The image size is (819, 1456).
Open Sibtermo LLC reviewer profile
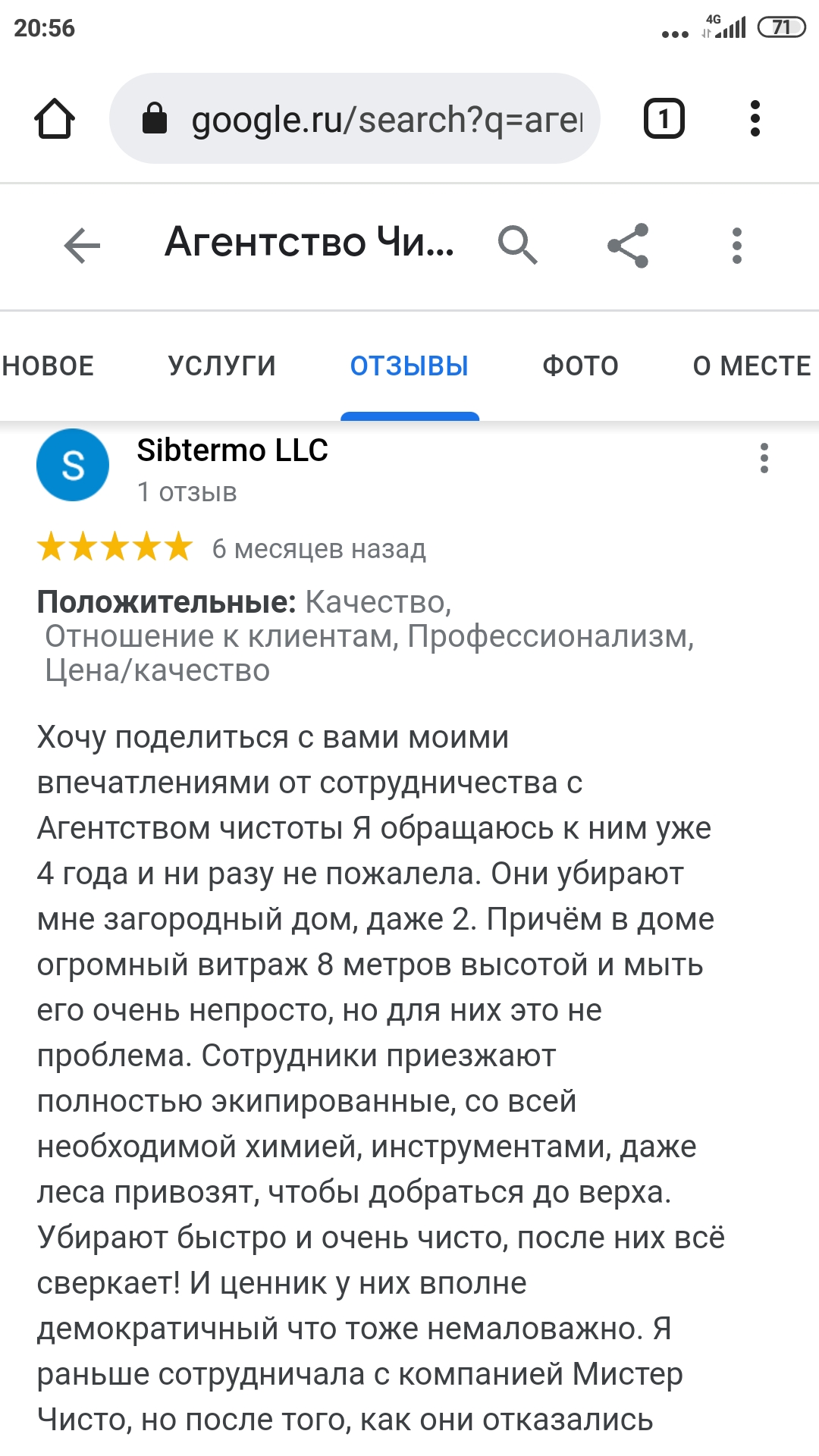232,450
